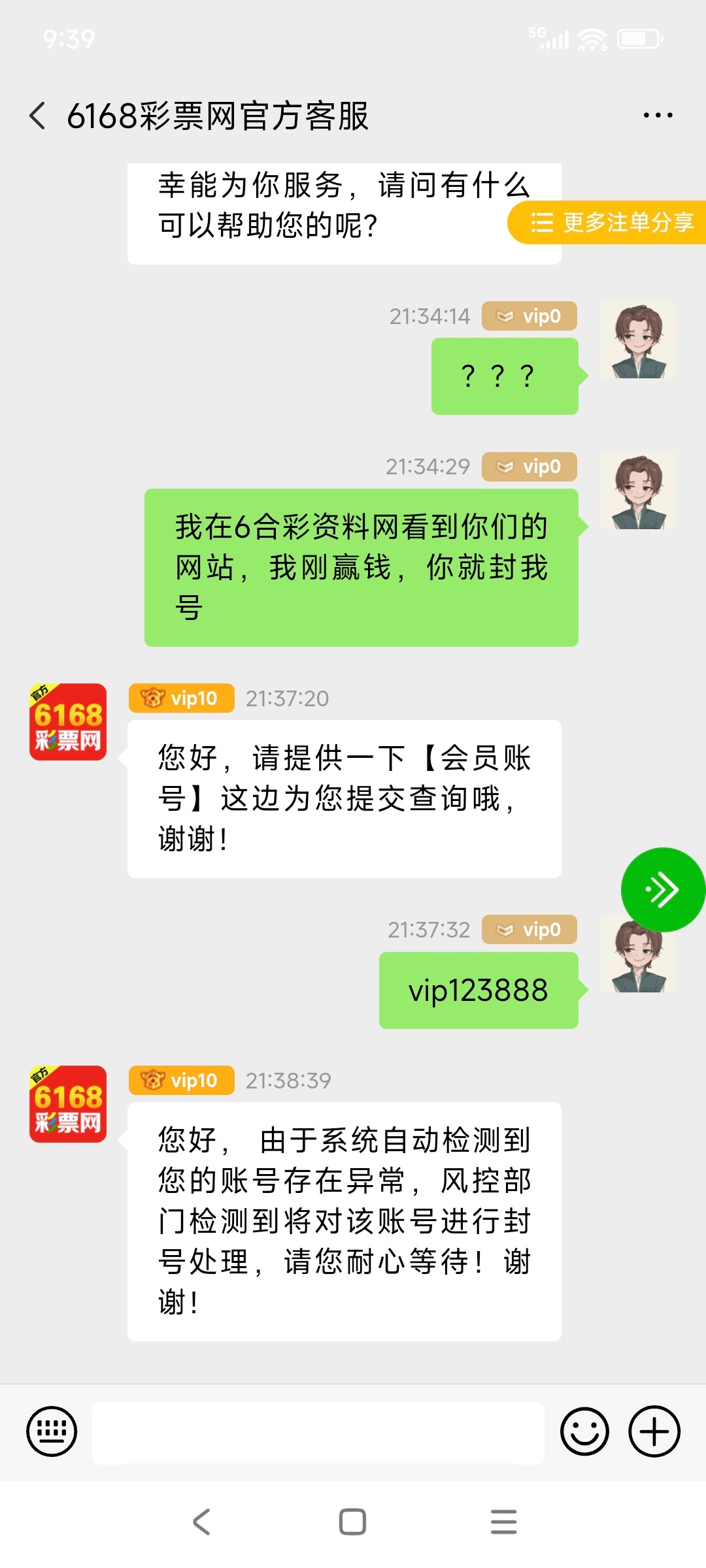Screen dimensions: 706x1568
Task: Open recent apps via bottom menu icon
Action: pos(503,1522)
